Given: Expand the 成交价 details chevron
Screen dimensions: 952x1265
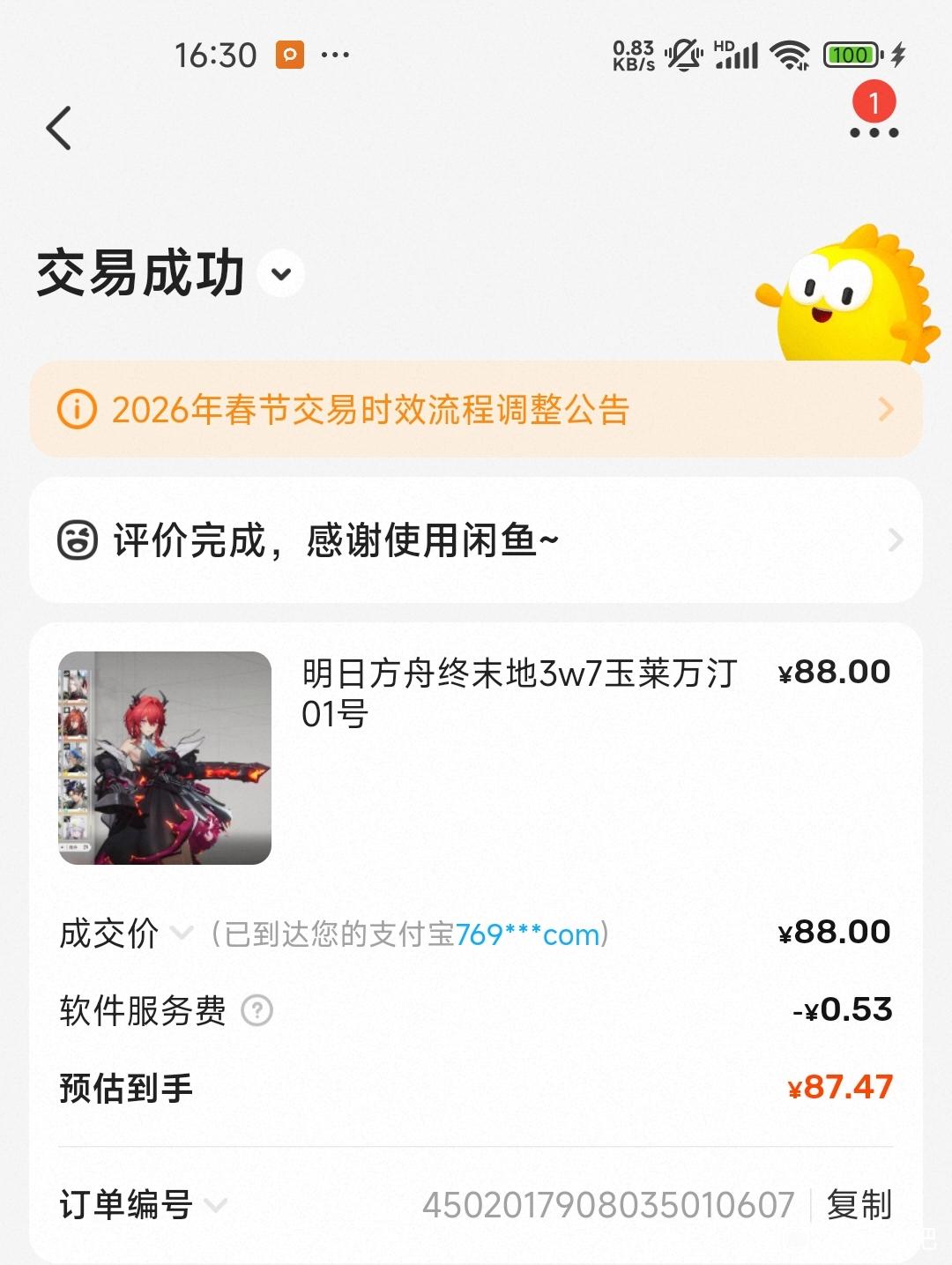Looking at the screenshot, I should pos(182,933).
